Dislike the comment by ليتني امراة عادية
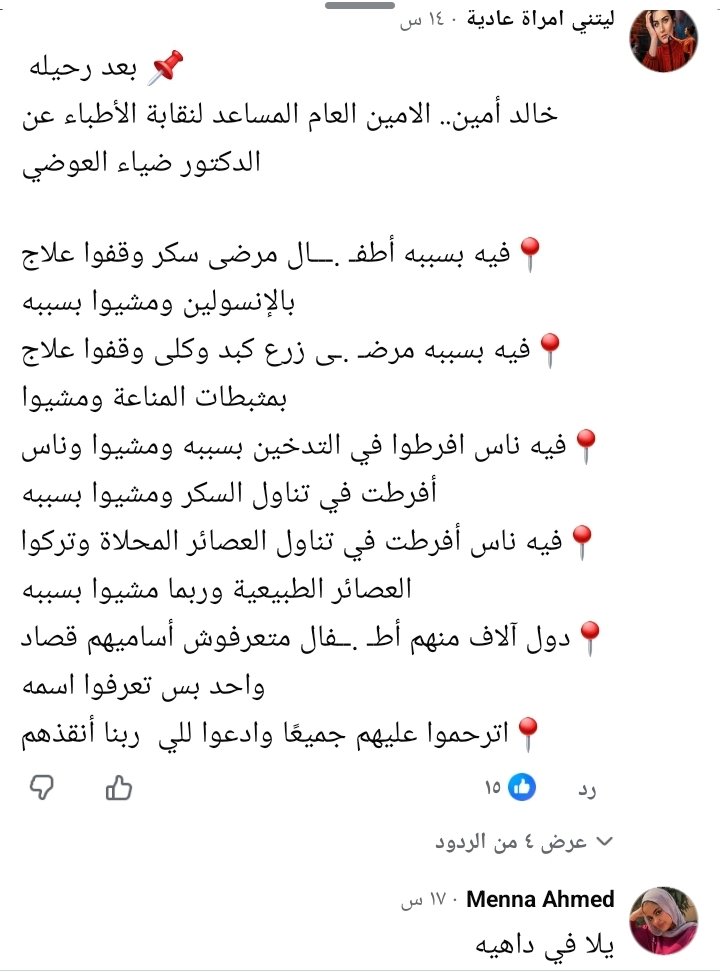Viewport: 720px width, 972px height. 41,788
